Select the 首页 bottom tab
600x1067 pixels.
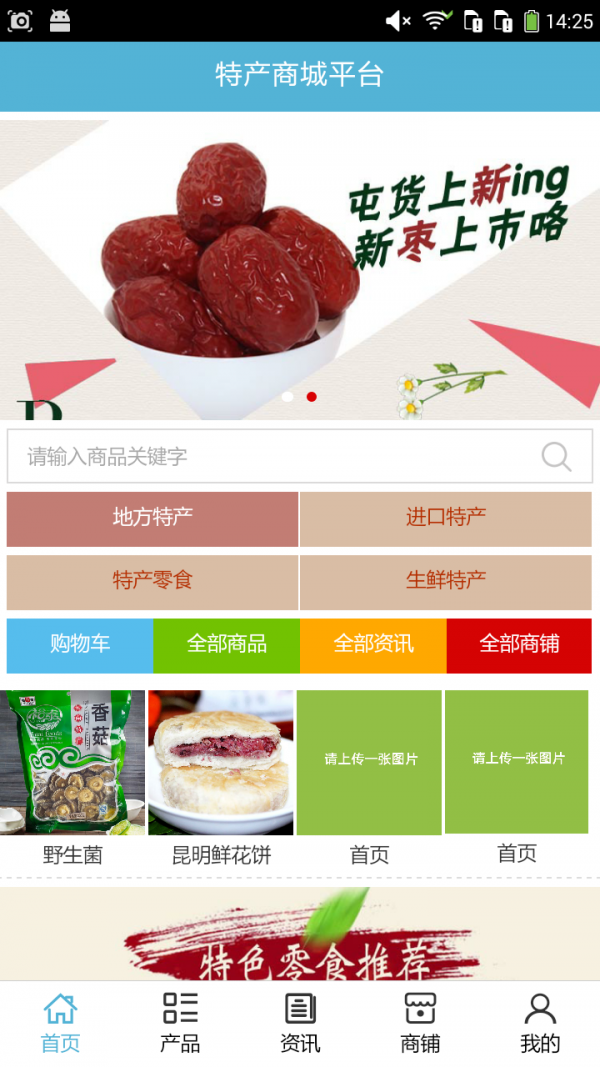(x=60, y=1023)
